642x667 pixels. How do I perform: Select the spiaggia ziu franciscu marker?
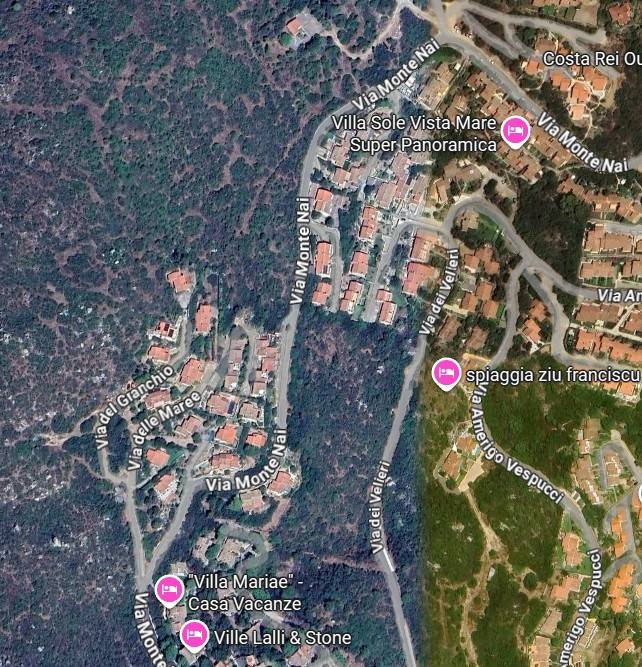[446, 373]
